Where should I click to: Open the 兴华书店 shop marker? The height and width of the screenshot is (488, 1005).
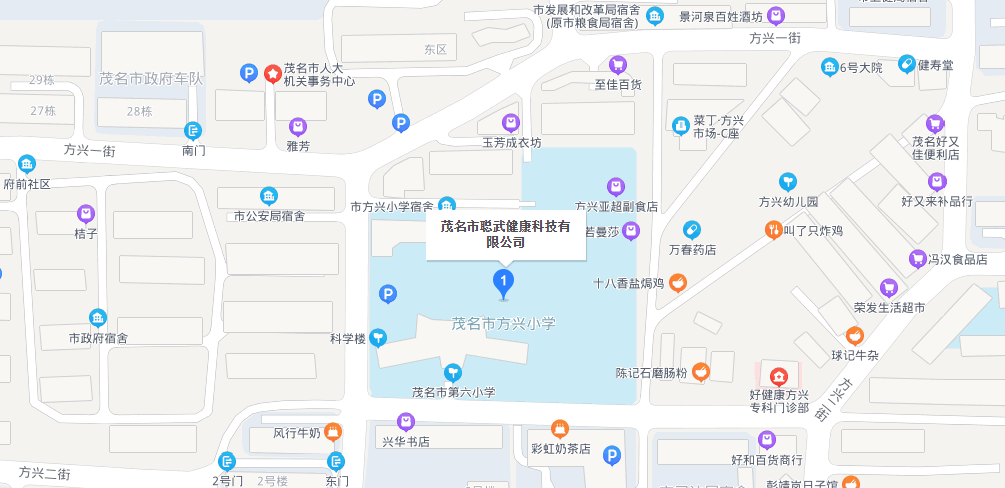point(405,422)
